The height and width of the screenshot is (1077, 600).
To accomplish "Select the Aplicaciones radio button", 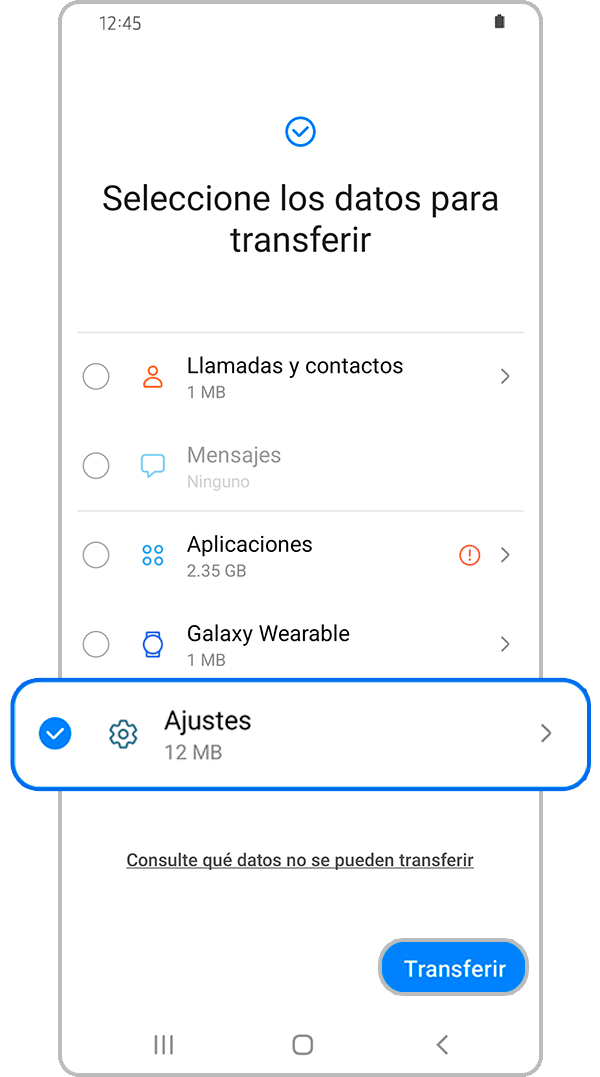I will click(x=96, y=555).
